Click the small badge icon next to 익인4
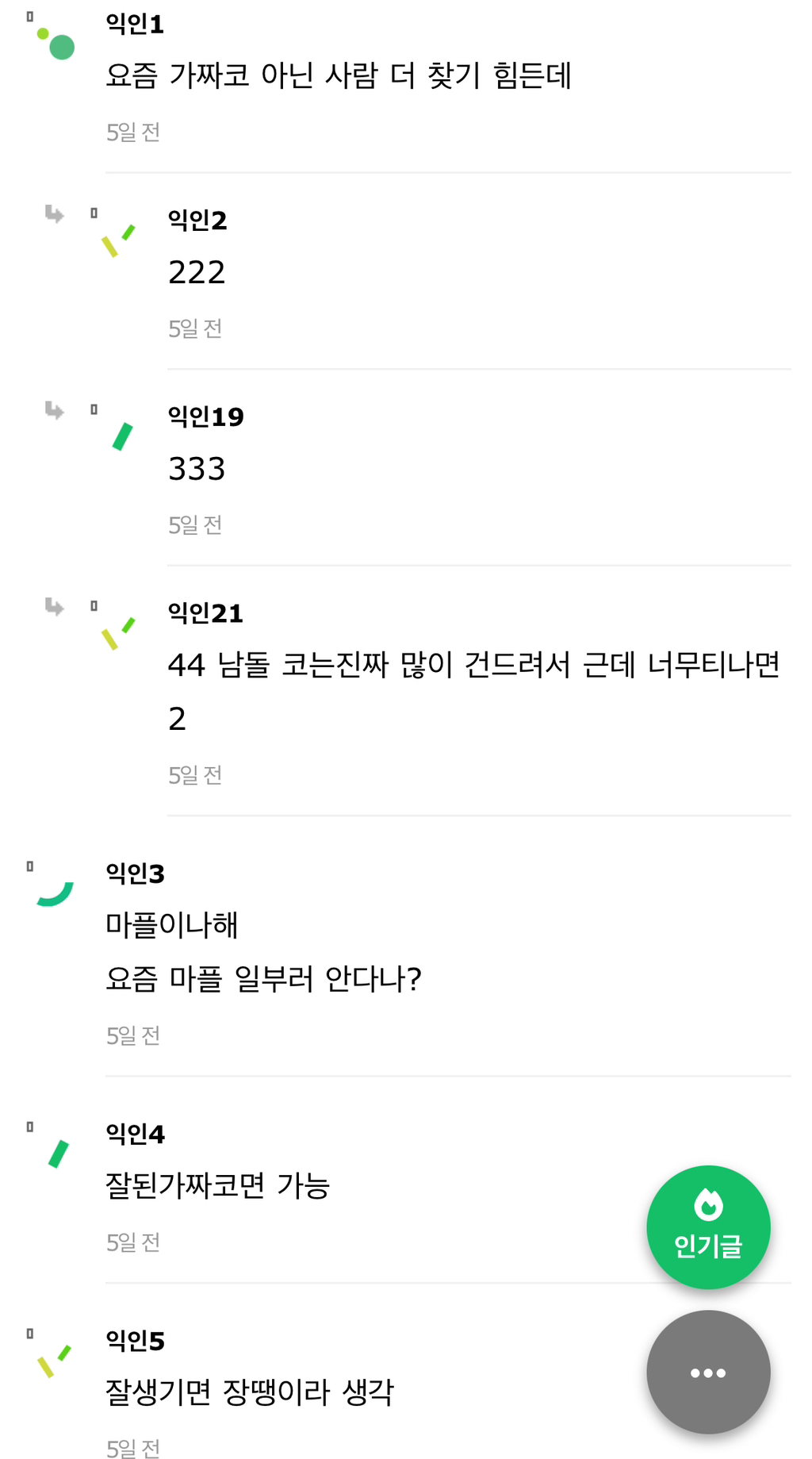This screenshot has height=1459, width=812. point(29,1127)
